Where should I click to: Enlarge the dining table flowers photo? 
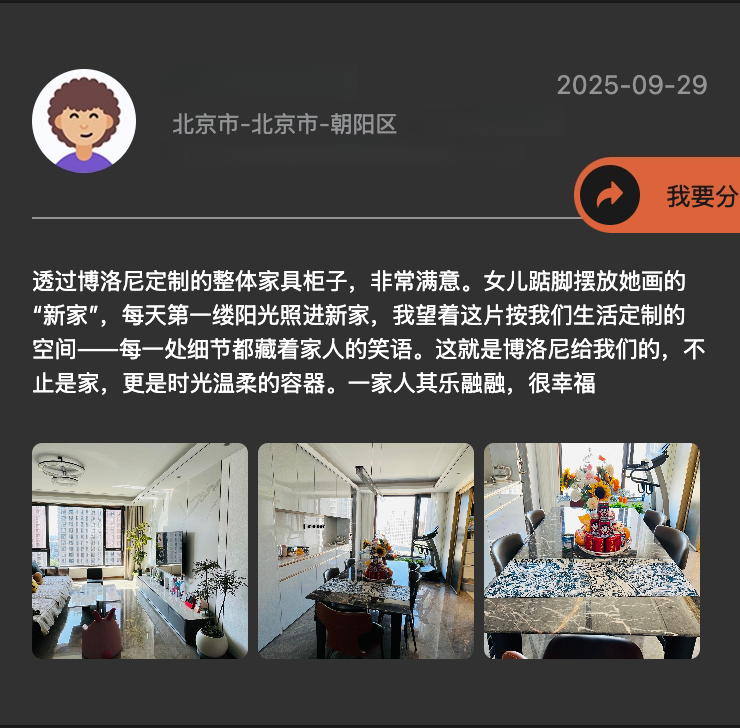pyautogui.click(x=592, y=551)
